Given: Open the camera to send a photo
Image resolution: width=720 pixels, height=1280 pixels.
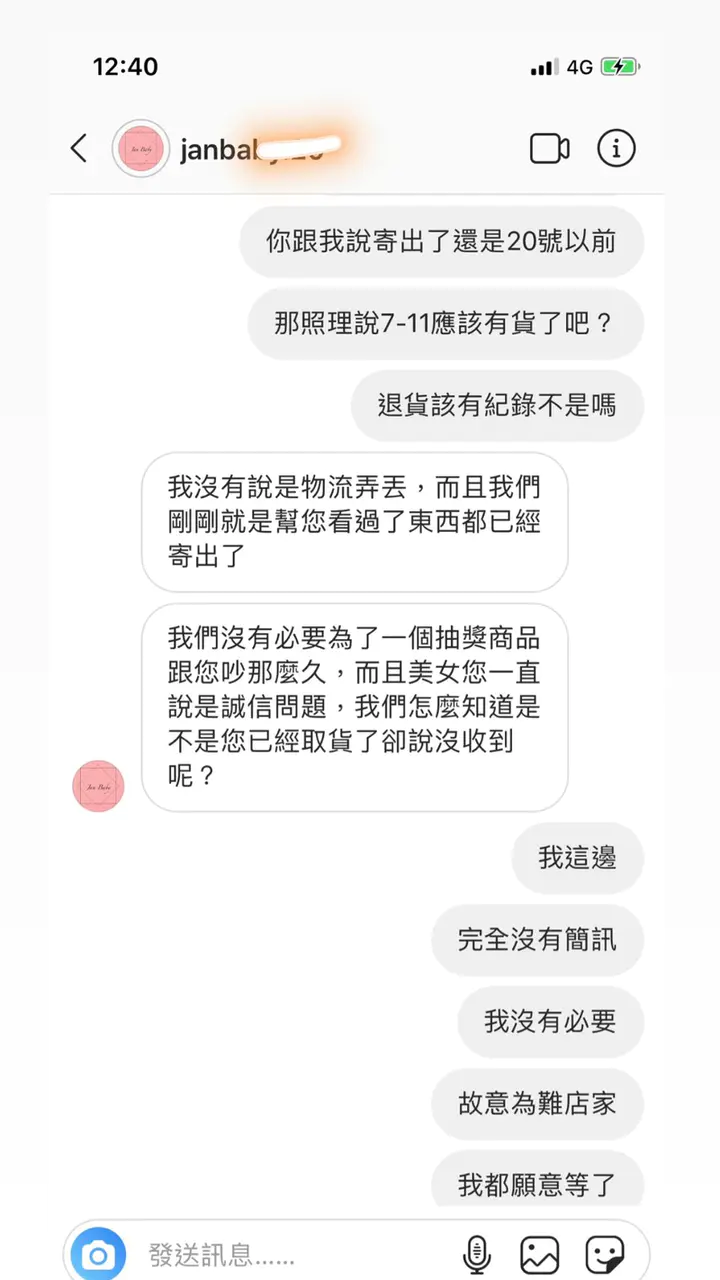Looking at the screenshot, I should point(98,1254).
